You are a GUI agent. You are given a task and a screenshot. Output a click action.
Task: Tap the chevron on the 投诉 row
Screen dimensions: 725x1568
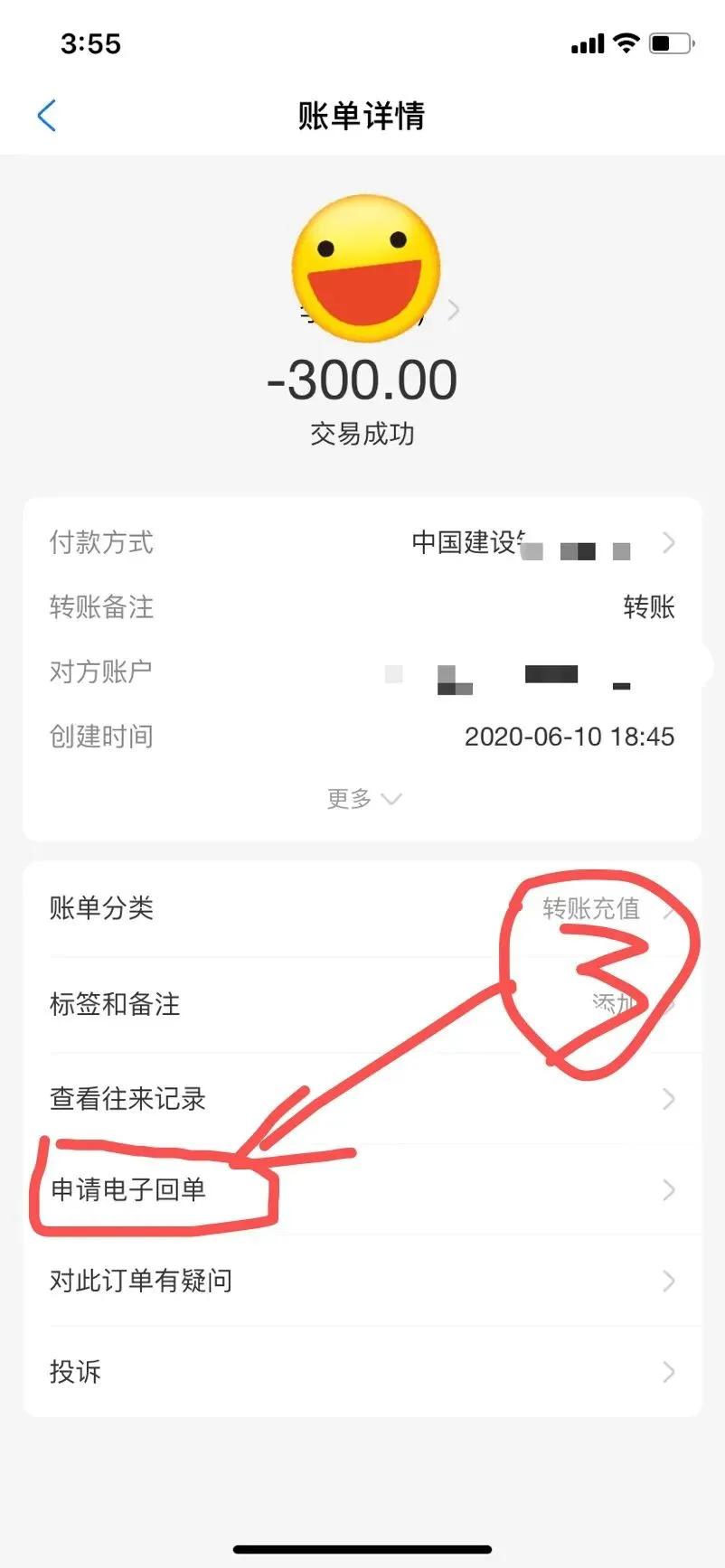(668, 1371)
